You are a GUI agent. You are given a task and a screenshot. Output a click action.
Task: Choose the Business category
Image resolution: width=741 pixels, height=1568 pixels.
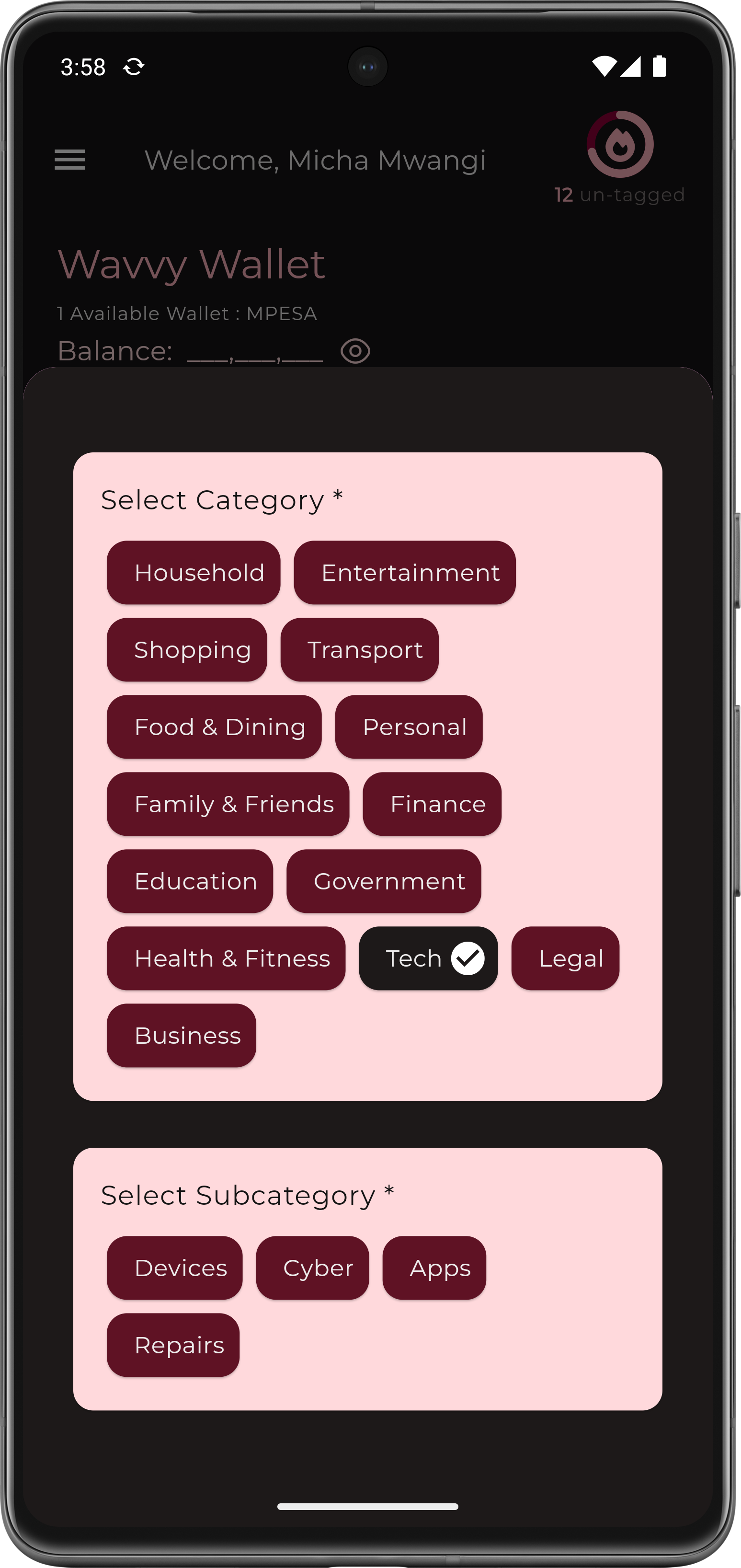(x=181, y=1036)
